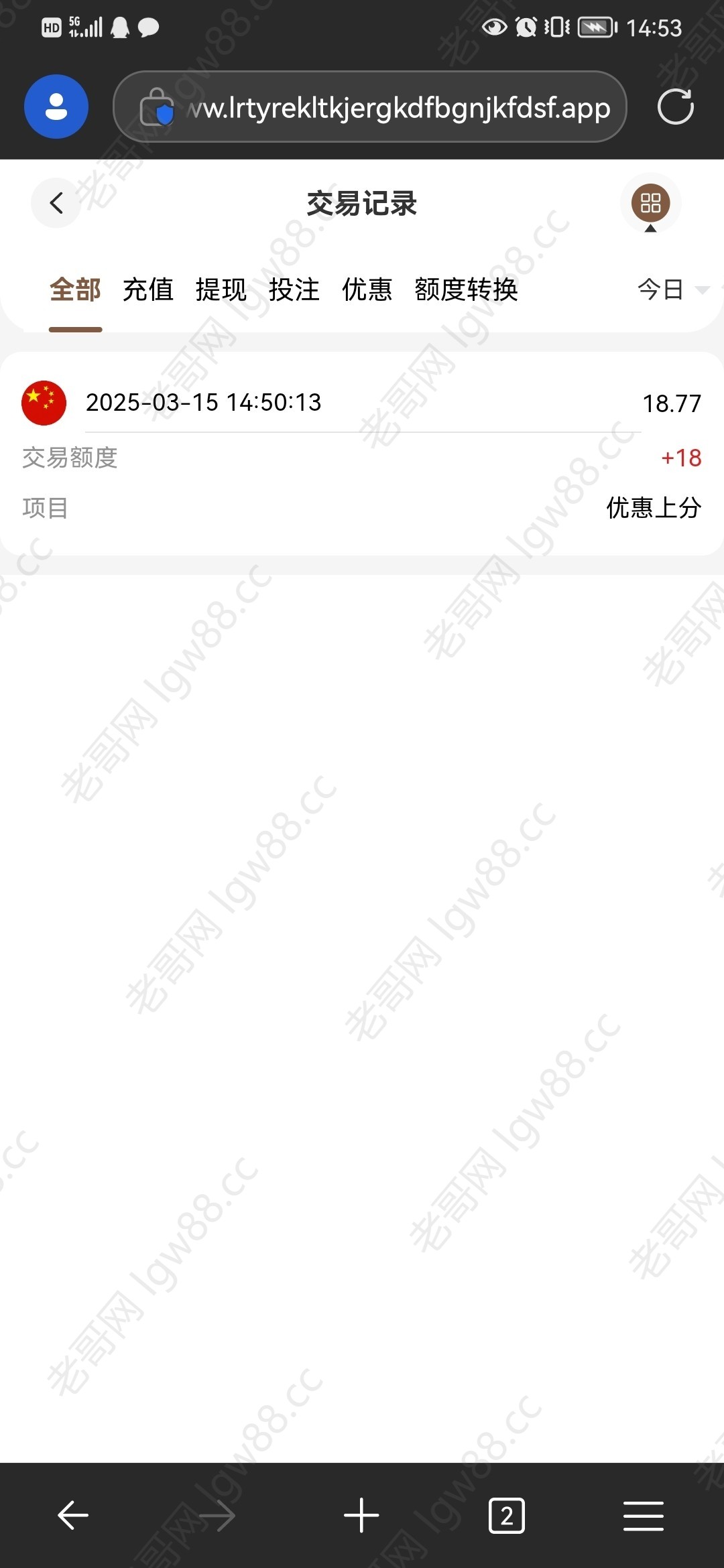
Task: Switch to the 投注 tab
Action: (294, 289)
